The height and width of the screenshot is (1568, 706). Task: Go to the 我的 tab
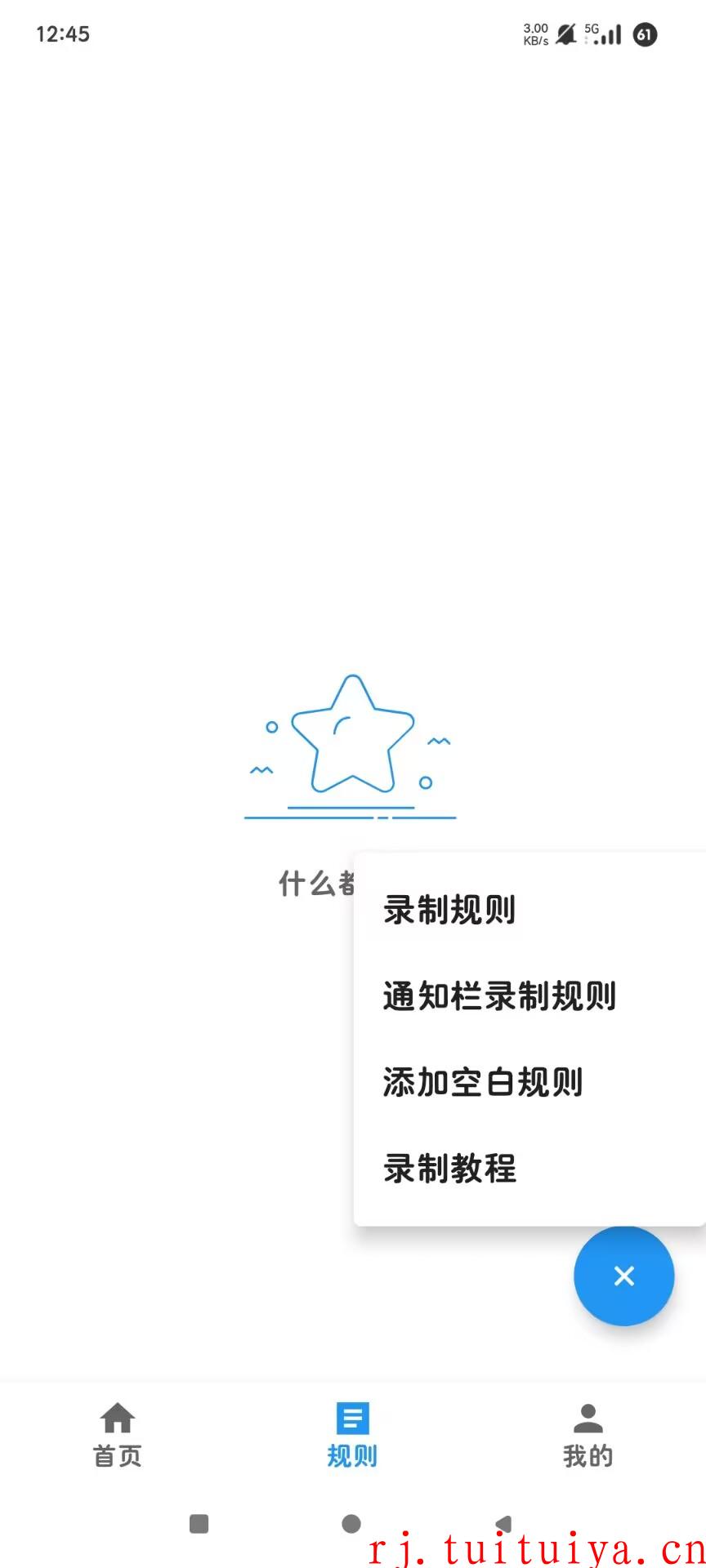588,1435
